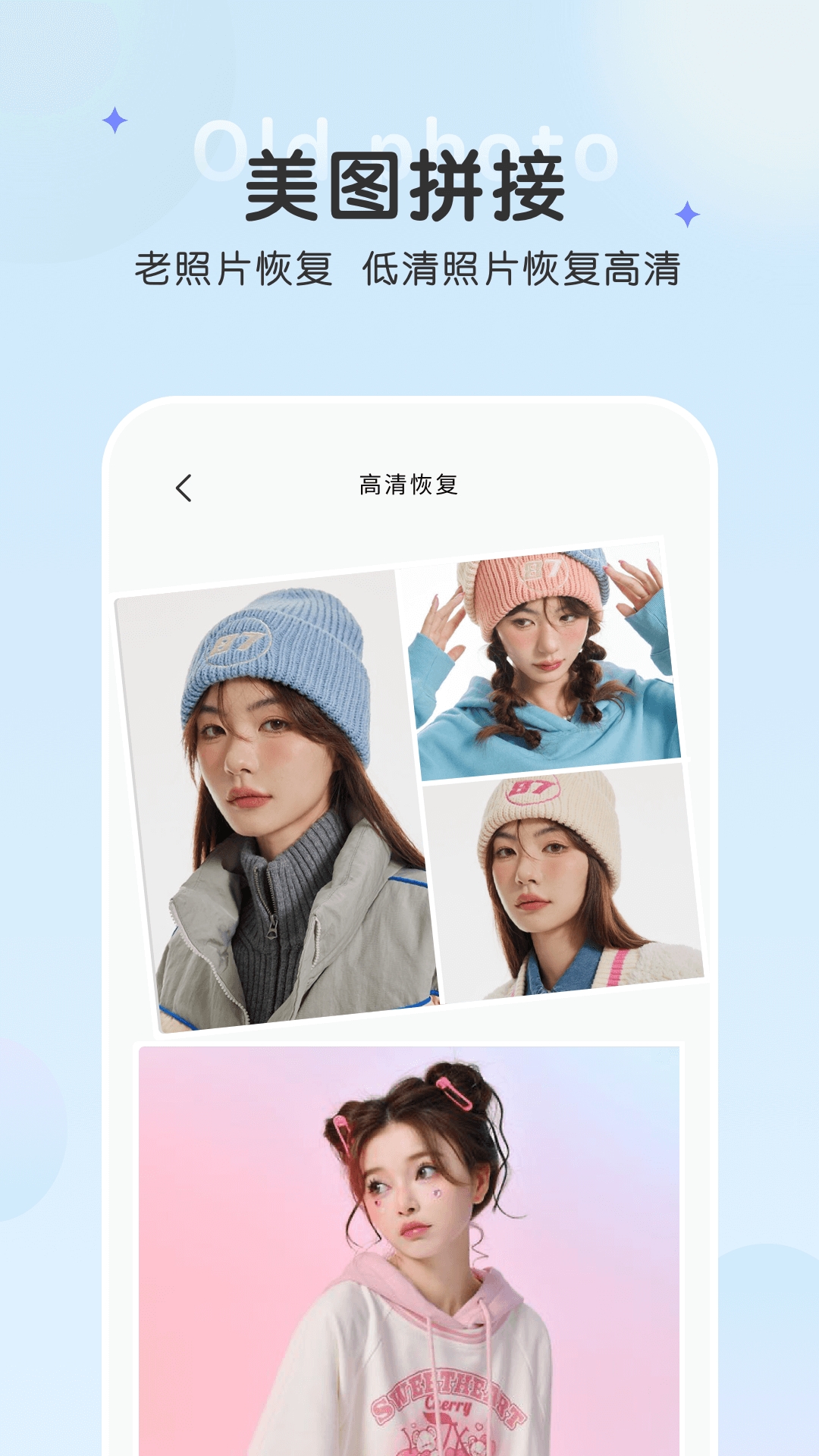Select the Old photo menu heading

[x=409, y=146]
